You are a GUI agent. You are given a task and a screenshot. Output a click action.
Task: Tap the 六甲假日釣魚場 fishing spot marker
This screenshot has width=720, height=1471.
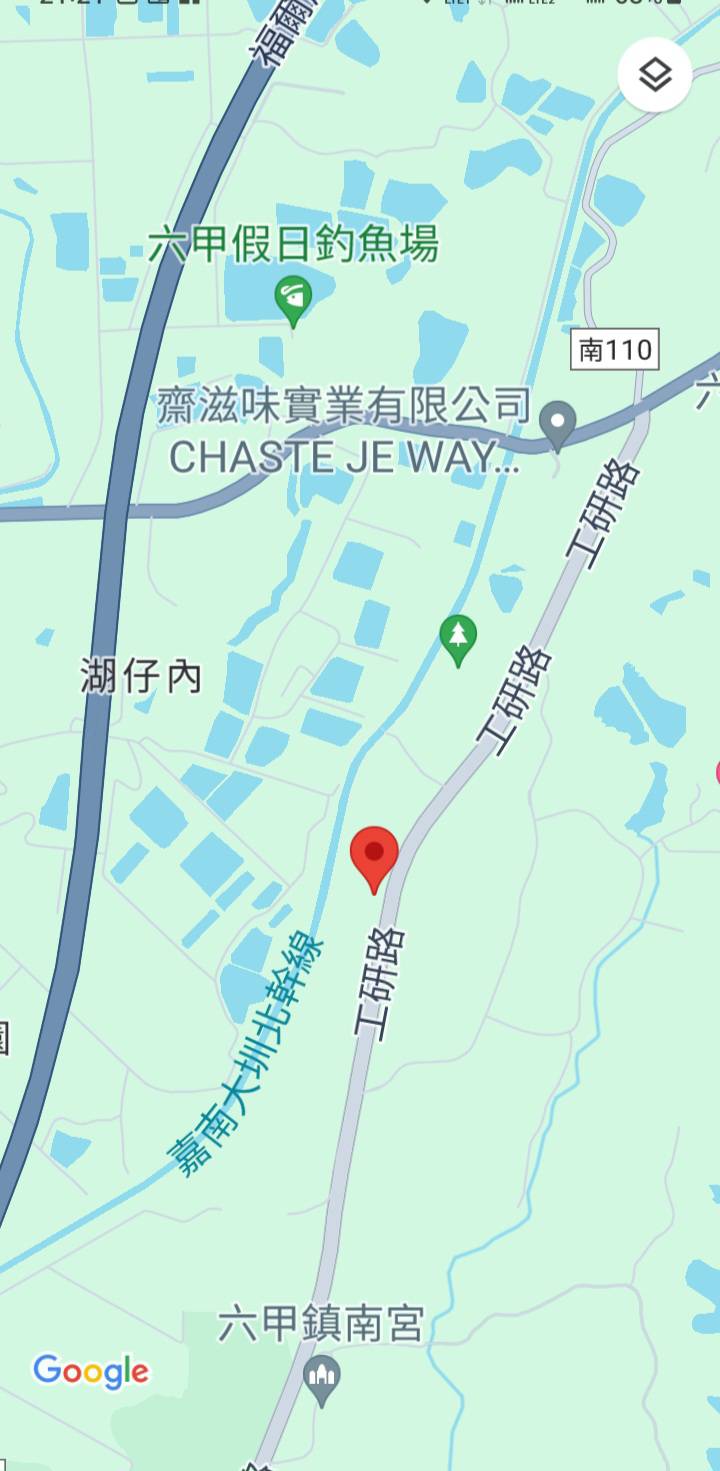293,299
